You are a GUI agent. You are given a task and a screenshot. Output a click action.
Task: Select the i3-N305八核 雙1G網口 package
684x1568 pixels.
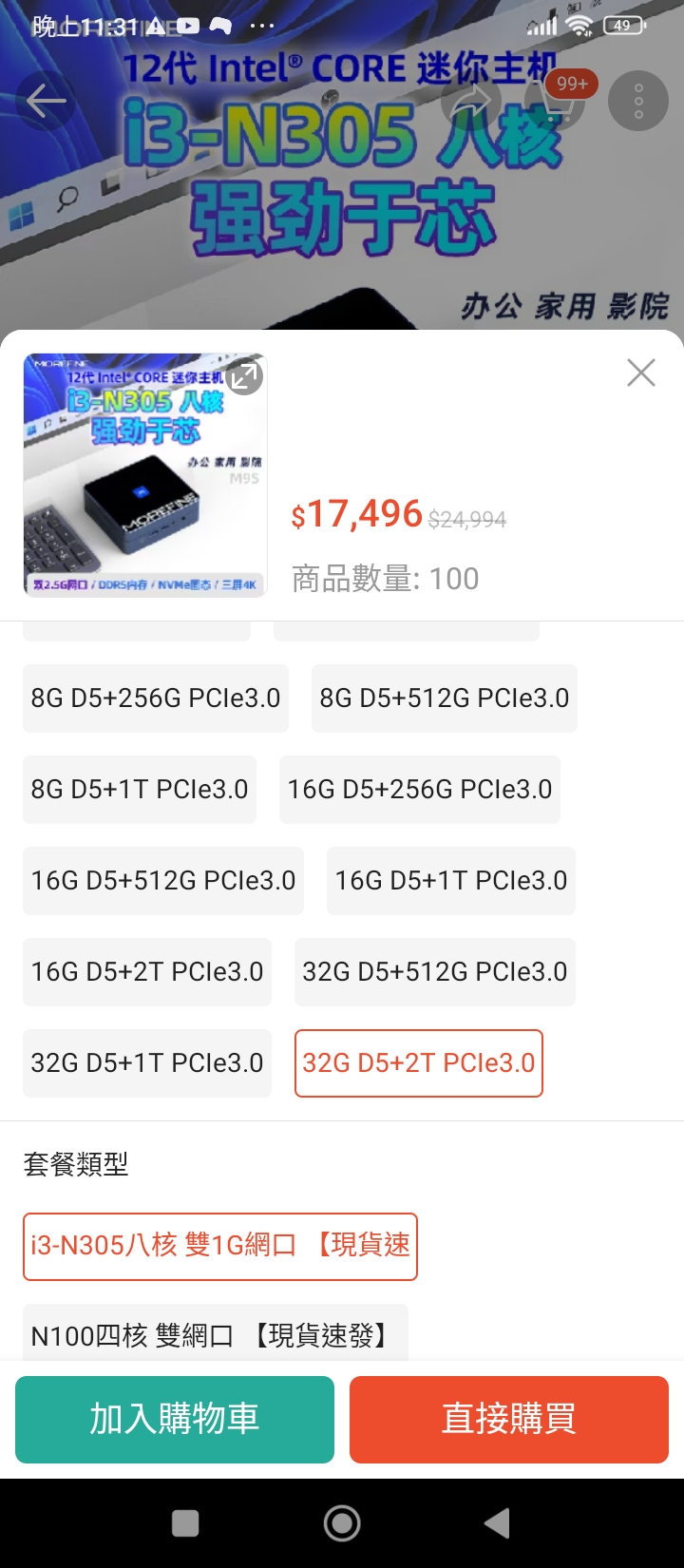pos(219,1247)
